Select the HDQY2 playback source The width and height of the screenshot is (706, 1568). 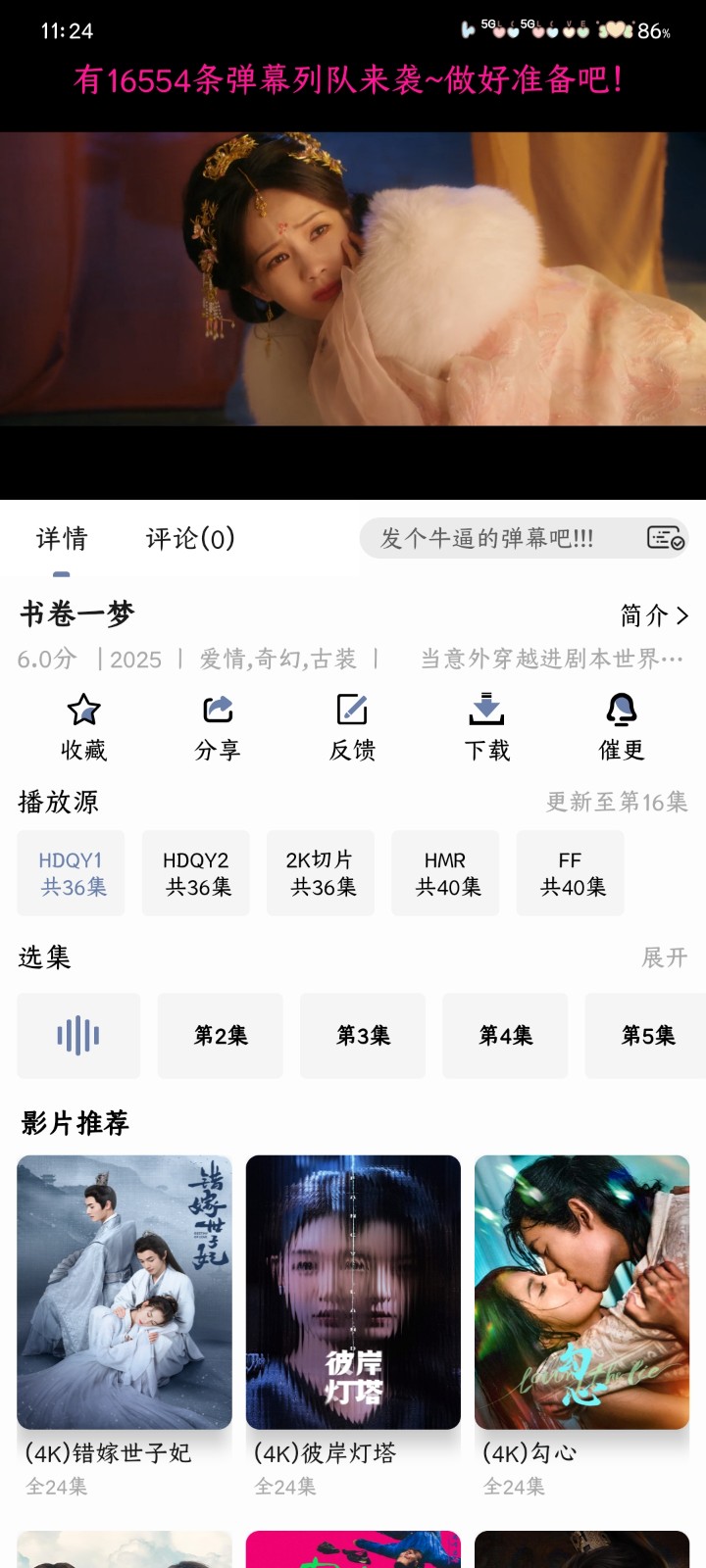[196, 873]
